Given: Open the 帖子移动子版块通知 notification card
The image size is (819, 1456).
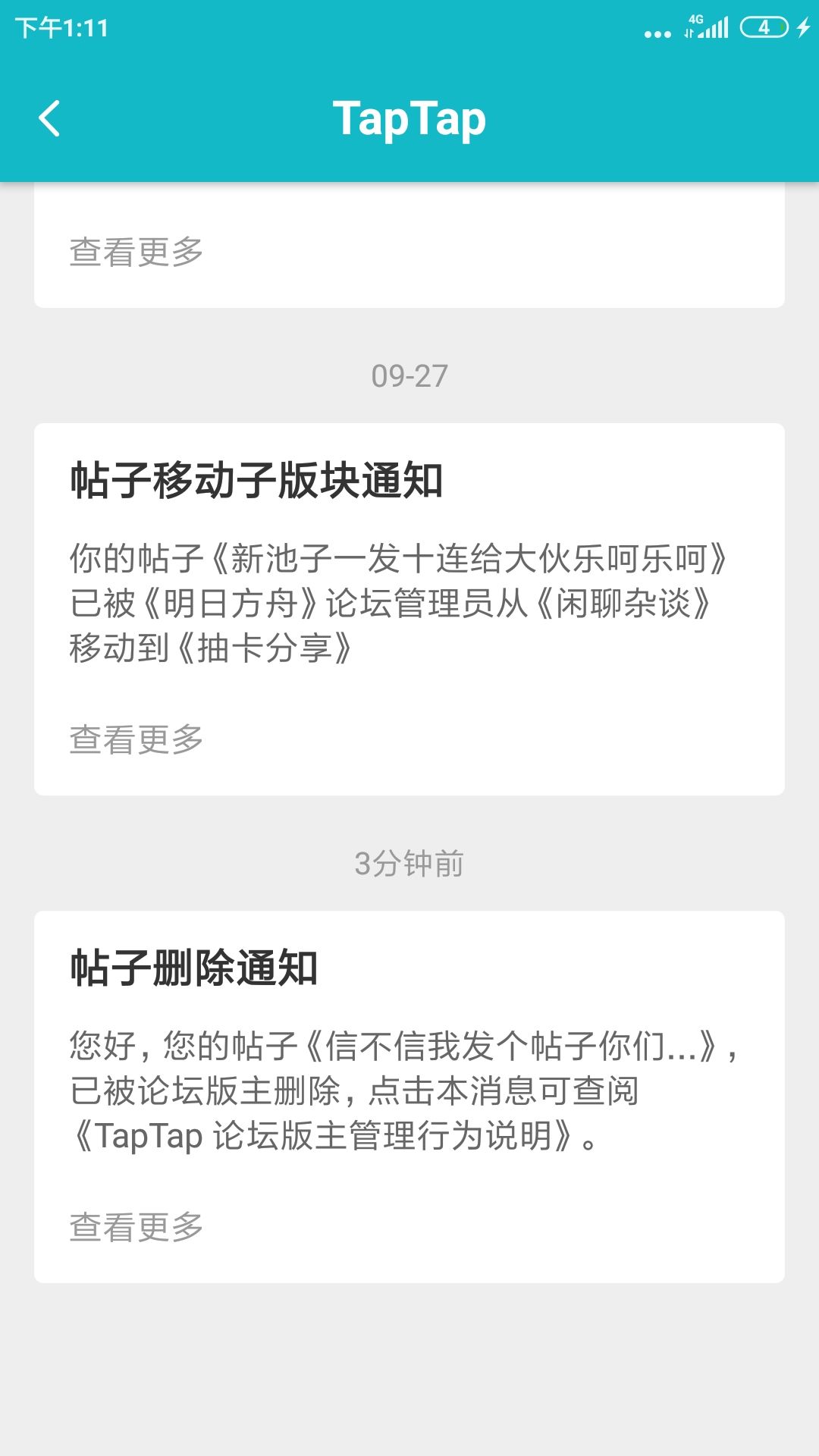Looking at the screenshot, I should click(x=409, y=609).
